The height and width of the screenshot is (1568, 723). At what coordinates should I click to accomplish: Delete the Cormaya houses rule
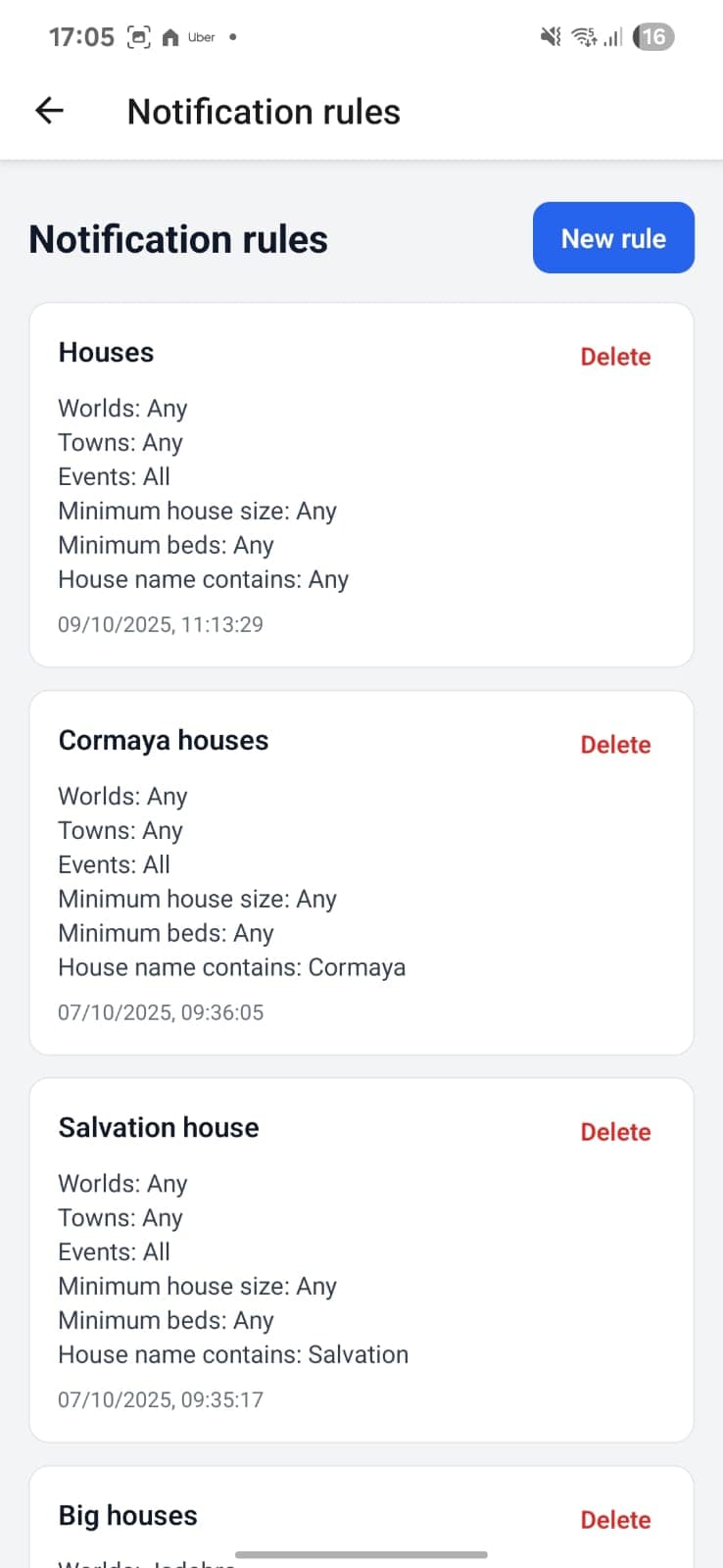615,745
